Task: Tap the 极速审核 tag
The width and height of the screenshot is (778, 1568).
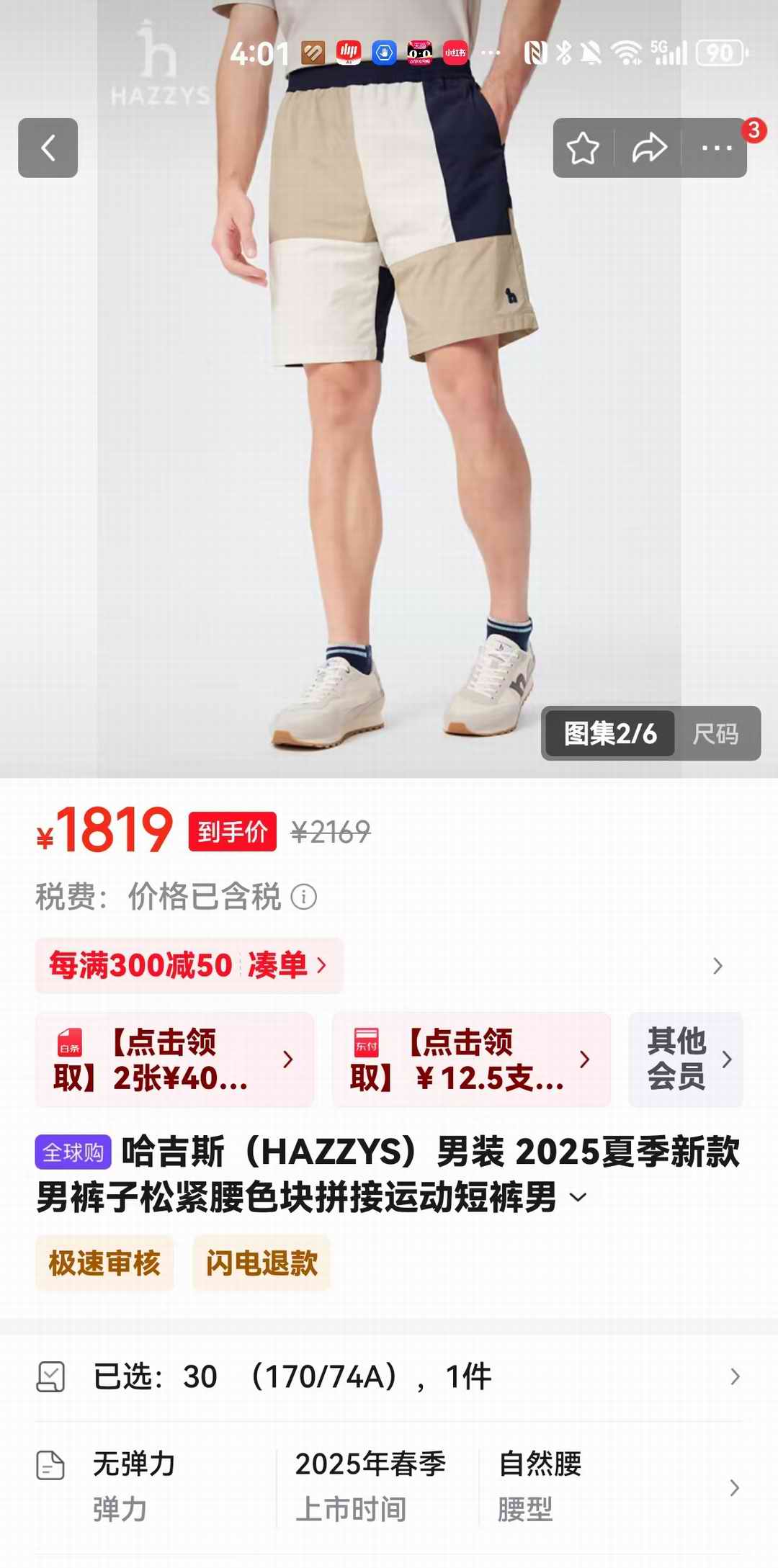Action: pyautogui.click(x=104, y=1263)
